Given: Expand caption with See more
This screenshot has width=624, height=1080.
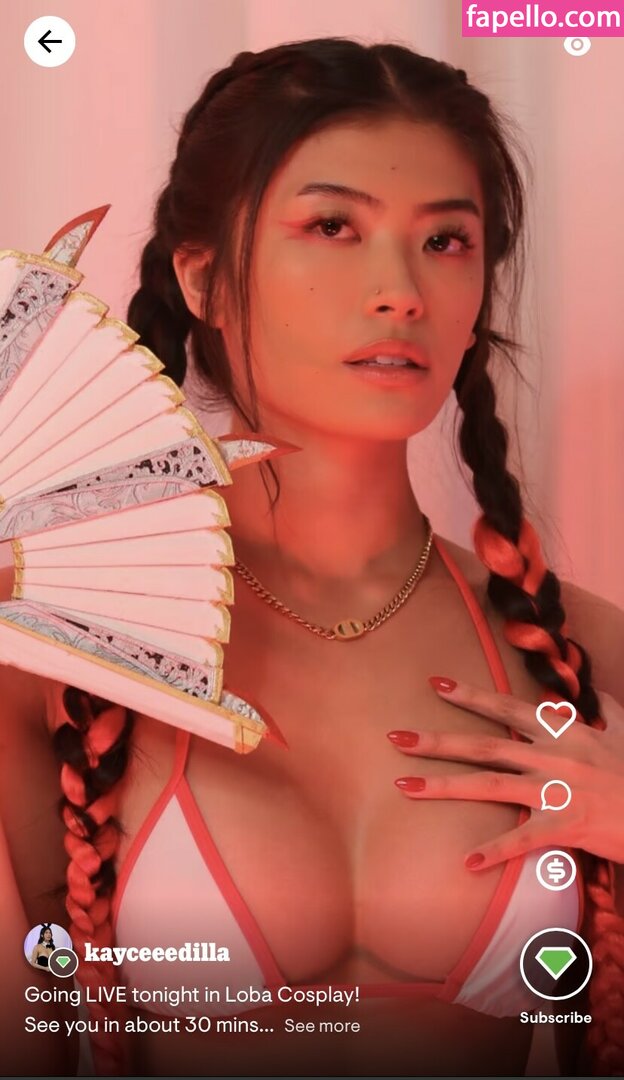Looking at the screenshot, I should [322, 1026].
